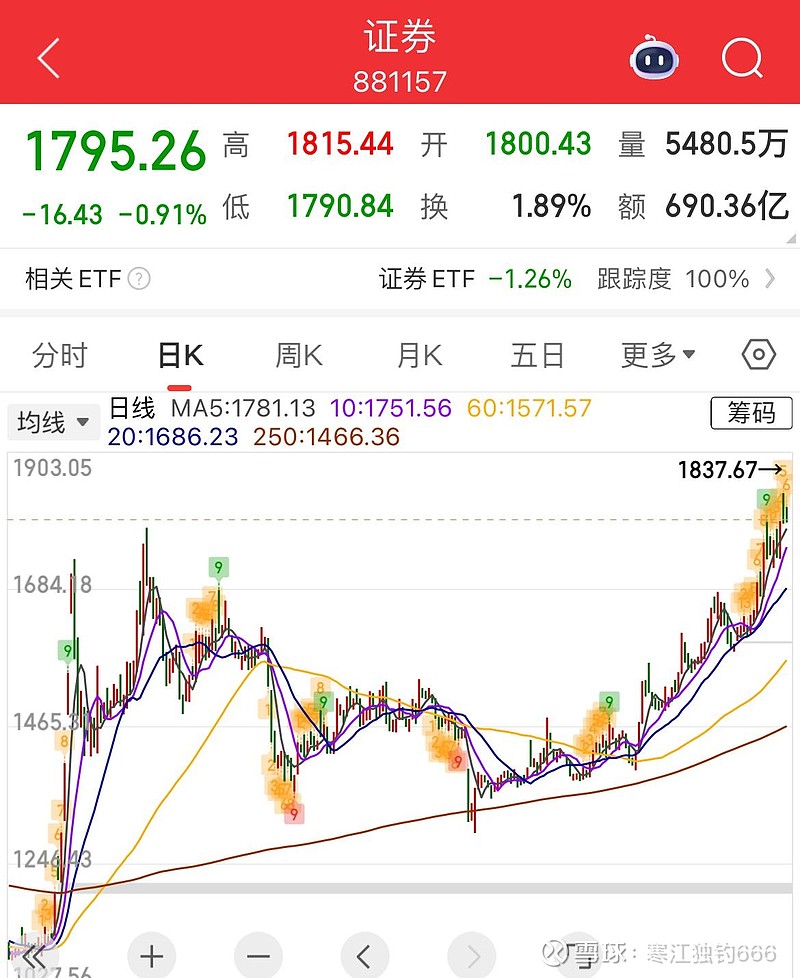Open the chart settings hexagon icon
Image resolution: width=800 pixels, height=978 pixels.
pyautogui.click(x=759, y=355)
